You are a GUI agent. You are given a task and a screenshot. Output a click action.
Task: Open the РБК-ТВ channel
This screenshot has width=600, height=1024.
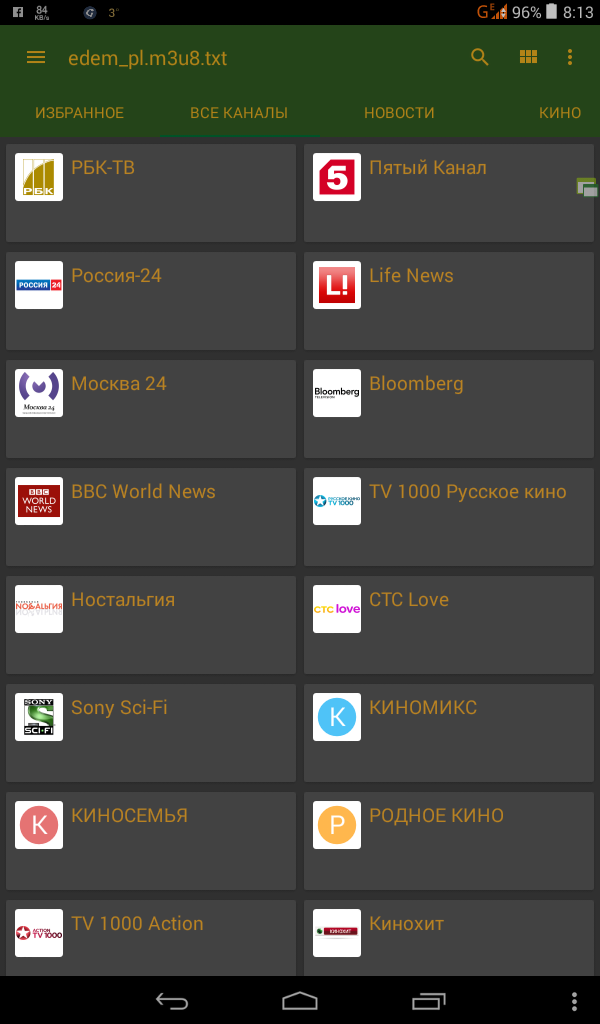(151, 193)
